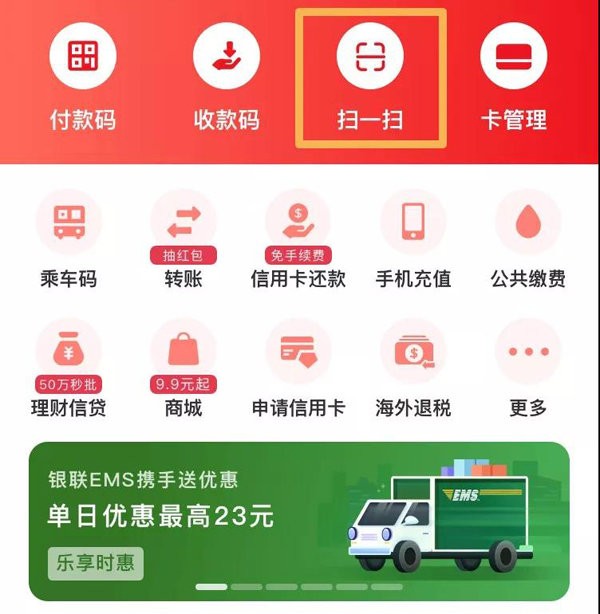The width and height of the screenshot is (600, 614).
Task: Tap the 乐享时惠 button on banner
Action: tap(96, 563)
